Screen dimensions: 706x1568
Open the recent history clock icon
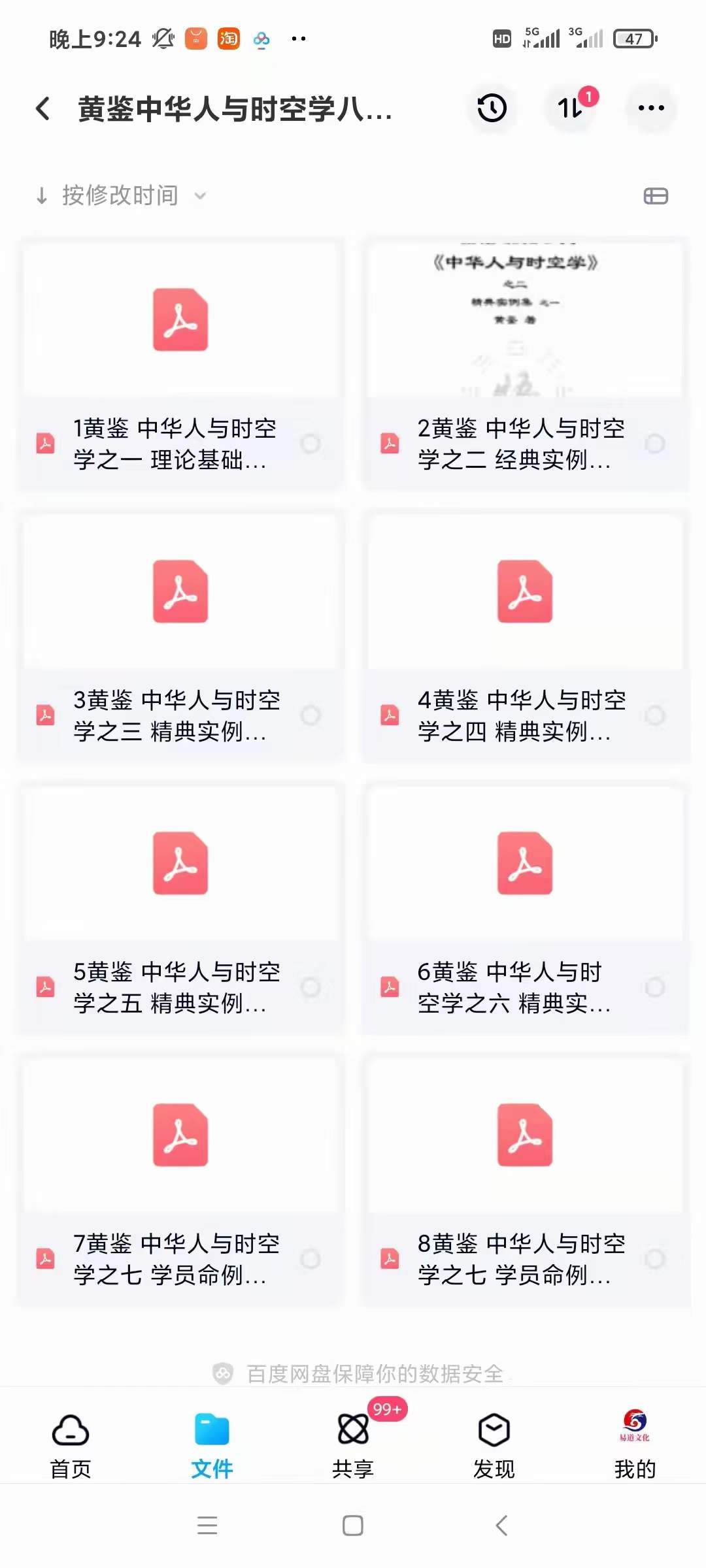(x=492, y=108)
